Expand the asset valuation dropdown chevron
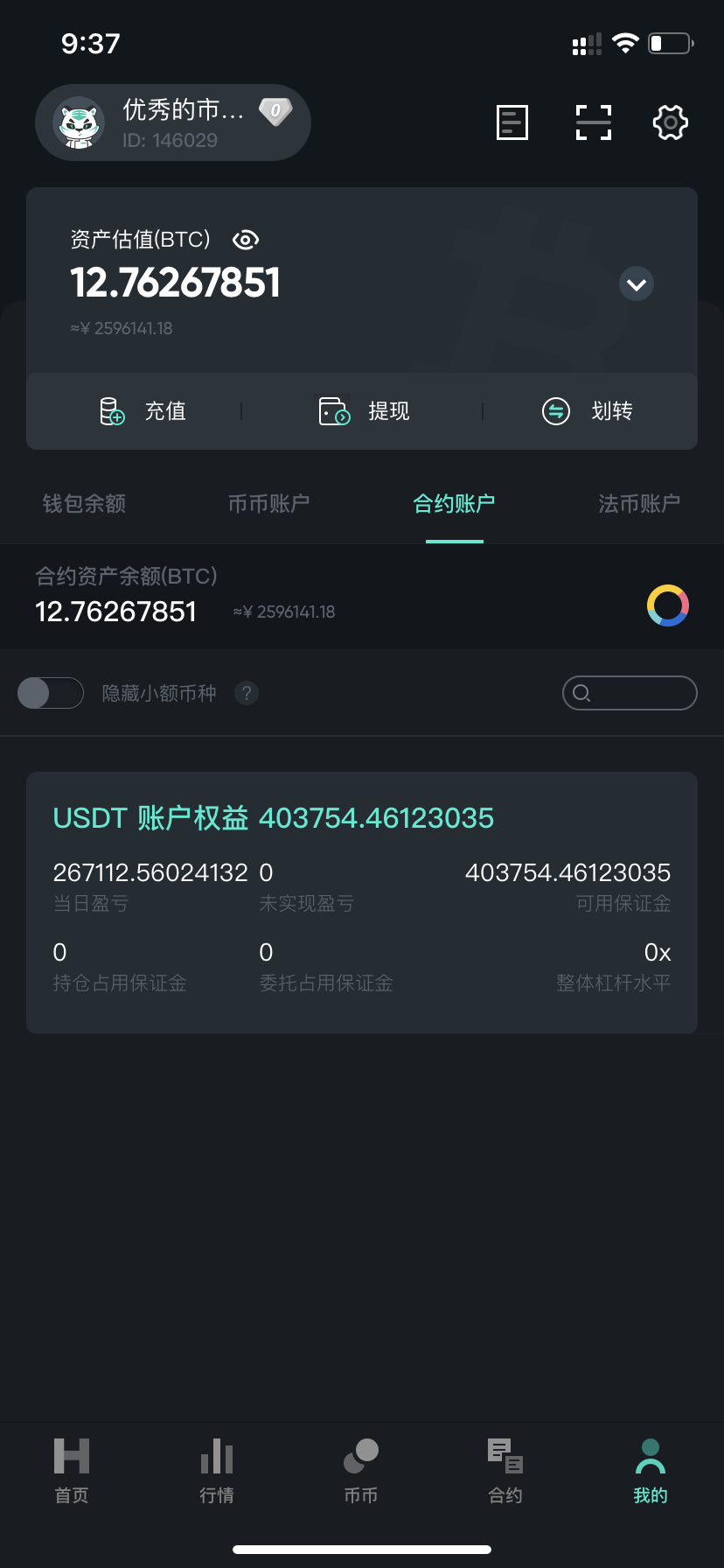The image size is (724, 1568). 636,283
